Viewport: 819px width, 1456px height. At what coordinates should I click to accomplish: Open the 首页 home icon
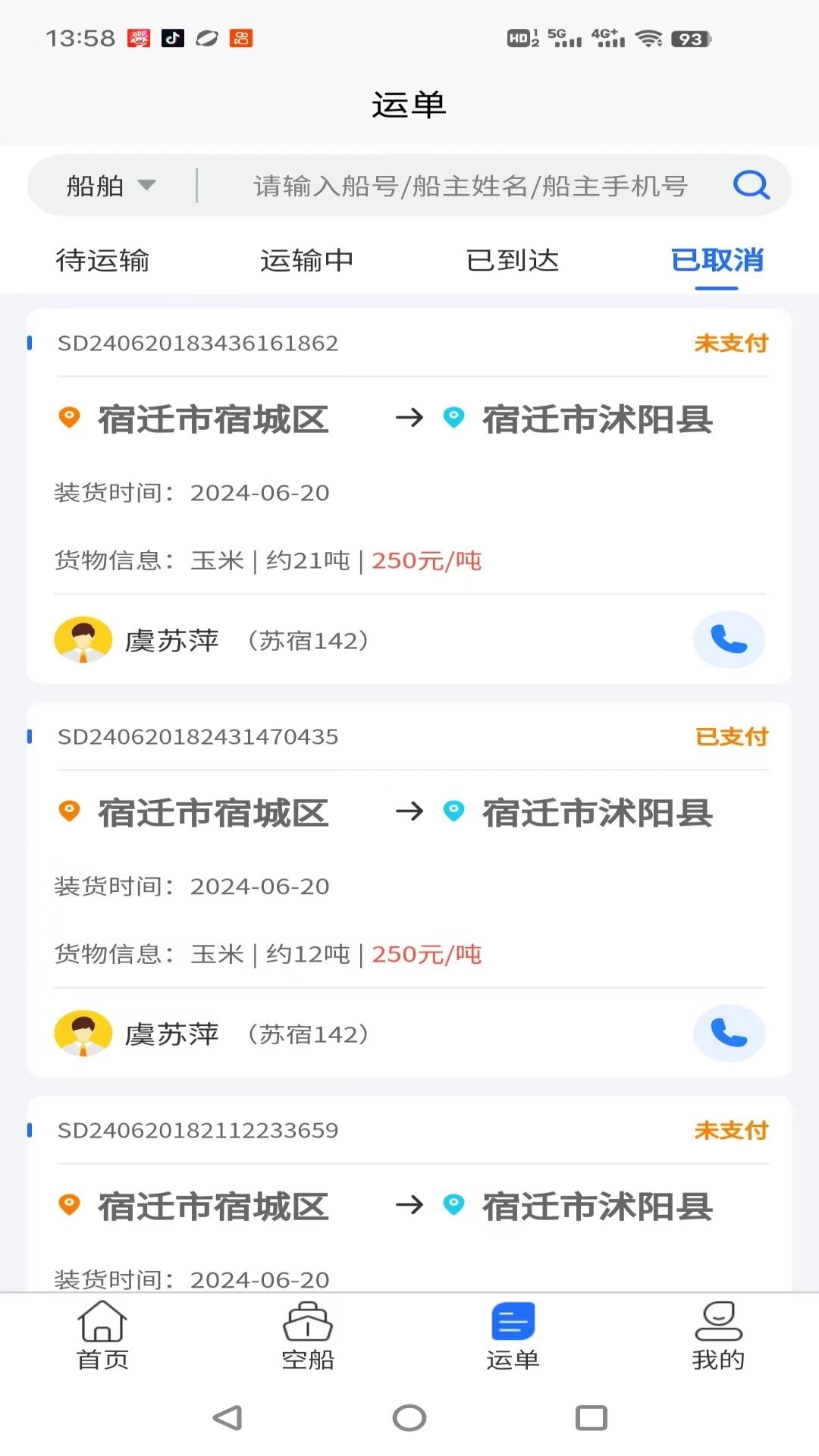(103, 1321)
